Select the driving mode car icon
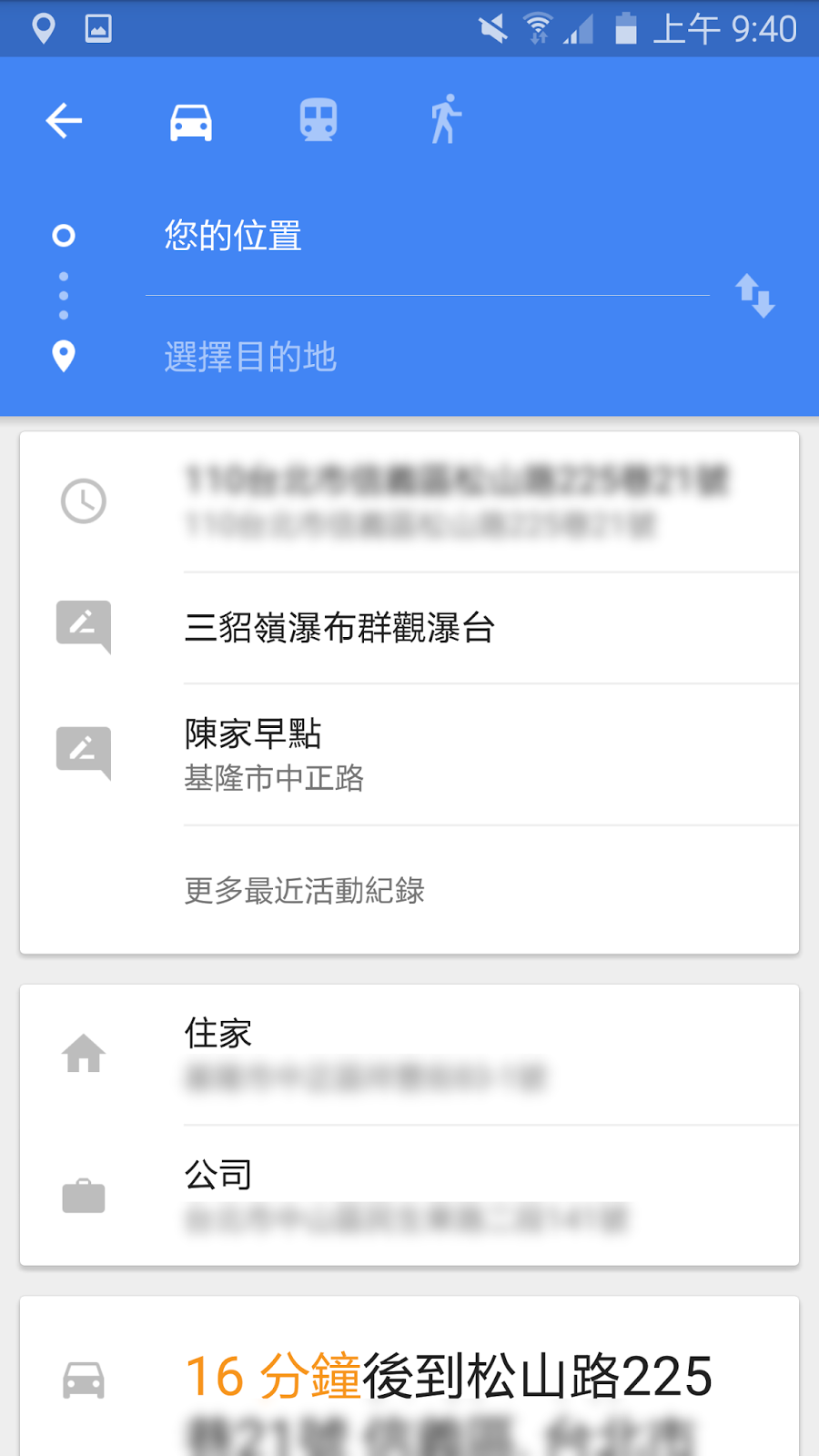Screen dimensions: 819x1456 pyautogui.click(x=191, y=121)
